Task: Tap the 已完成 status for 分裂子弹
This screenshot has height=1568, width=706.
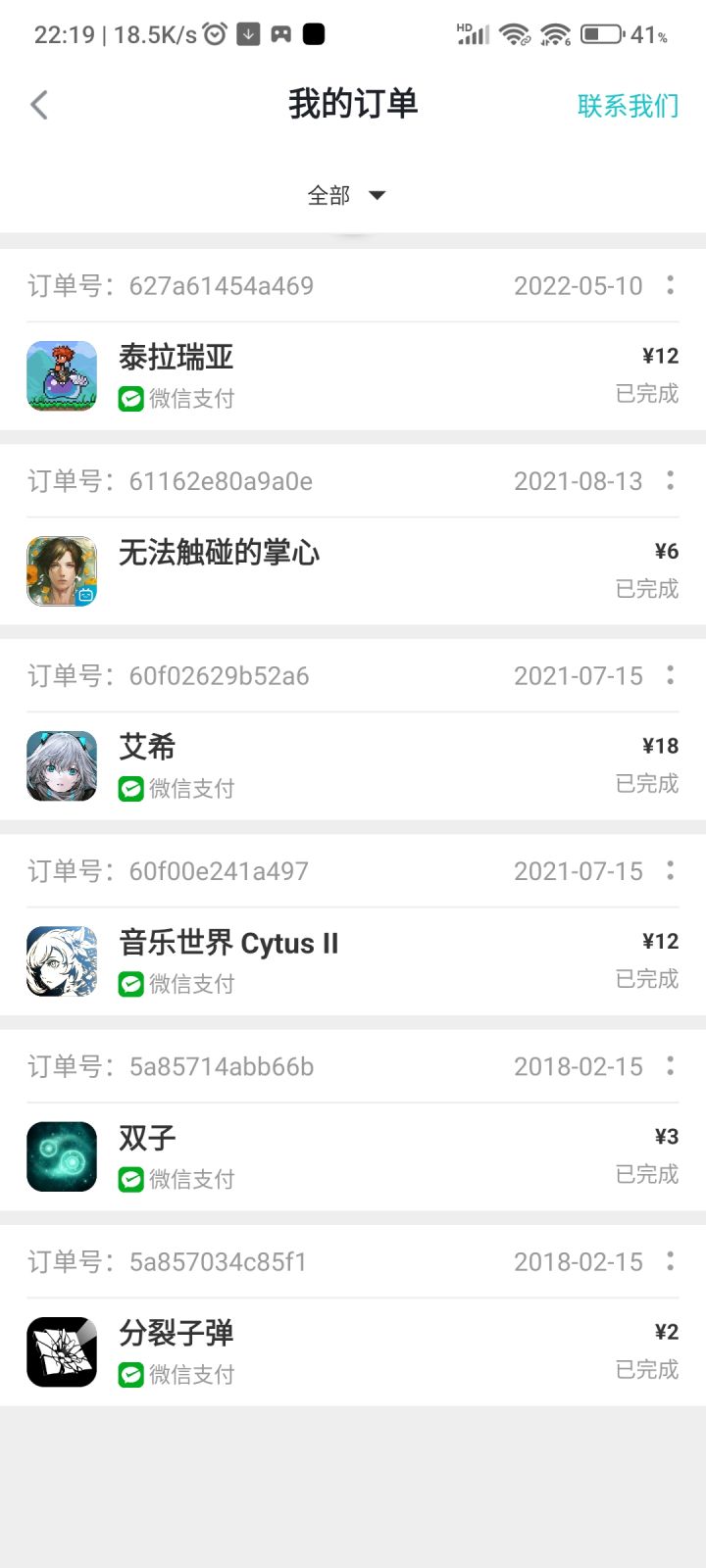Action: 646,1369
